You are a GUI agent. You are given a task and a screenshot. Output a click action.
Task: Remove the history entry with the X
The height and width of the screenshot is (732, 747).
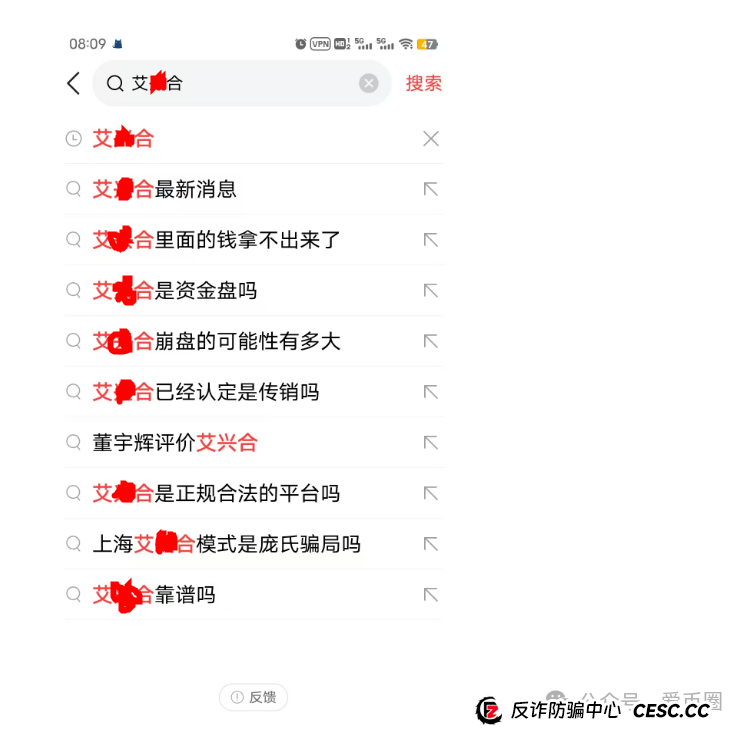(x=431, y=139)
